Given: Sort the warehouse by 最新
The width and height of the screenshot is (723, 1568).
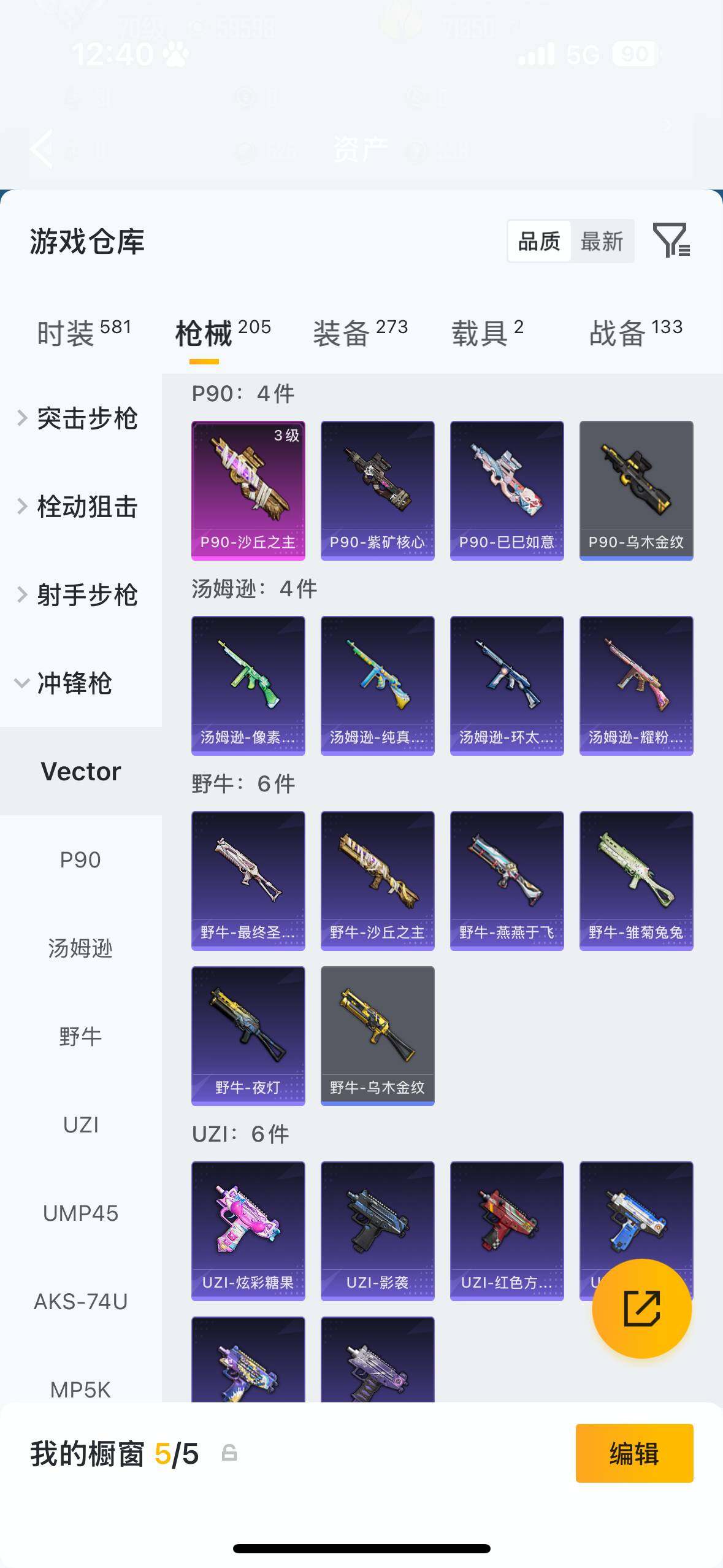Looking at the screenshot, I should [x=602, y=242].
